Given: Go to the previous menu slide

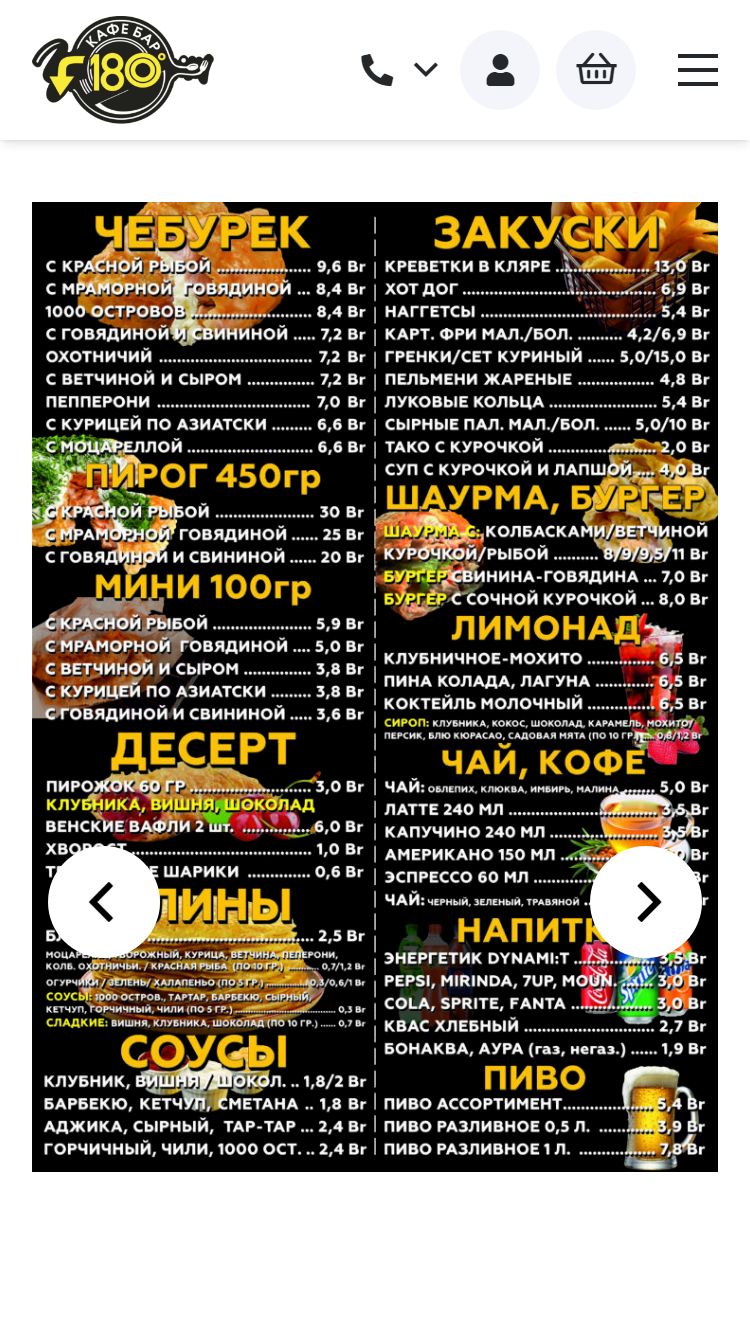Looking at the screenshot, I should 104,902.
